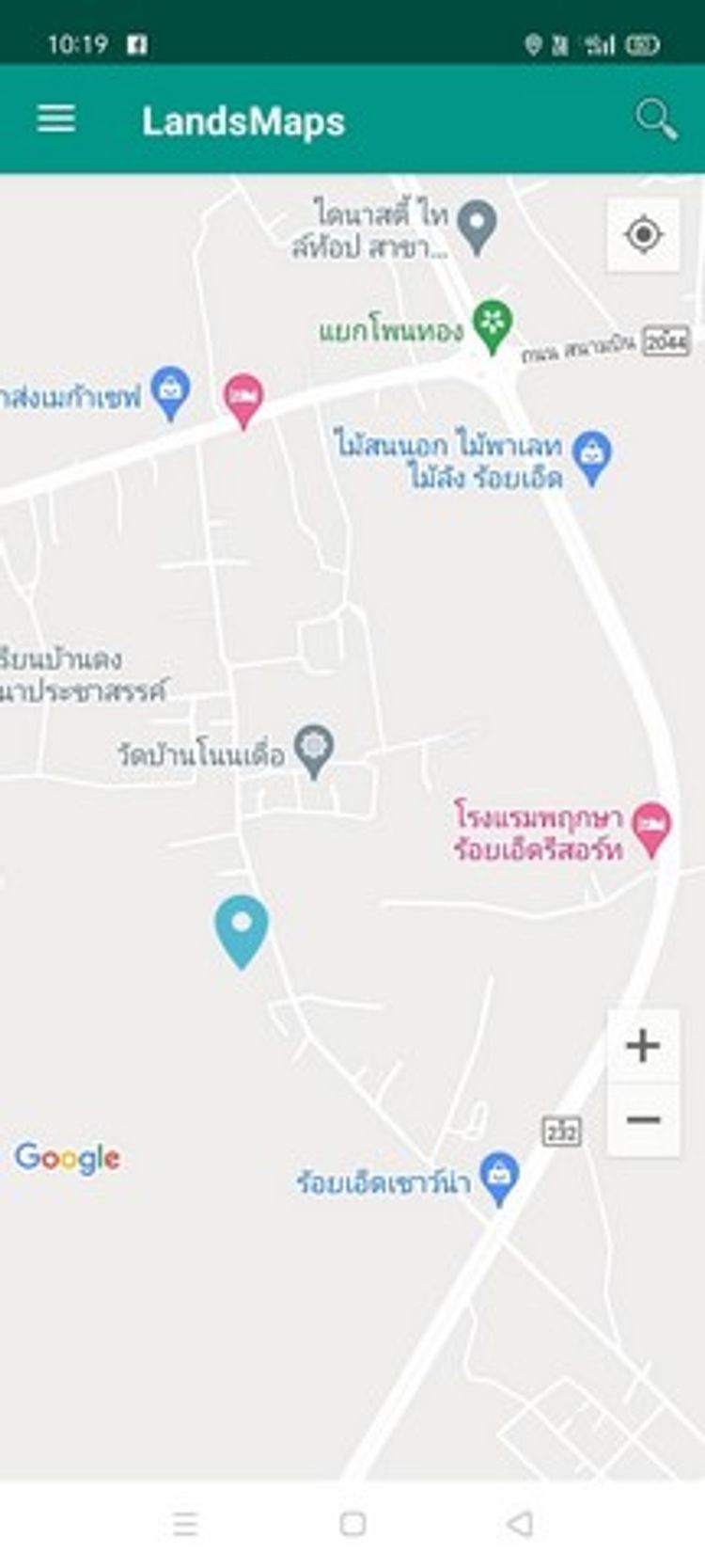
Task: Tap the วัดบ้านโนนเดื่อ temple marker
Action: coord(314,750)
